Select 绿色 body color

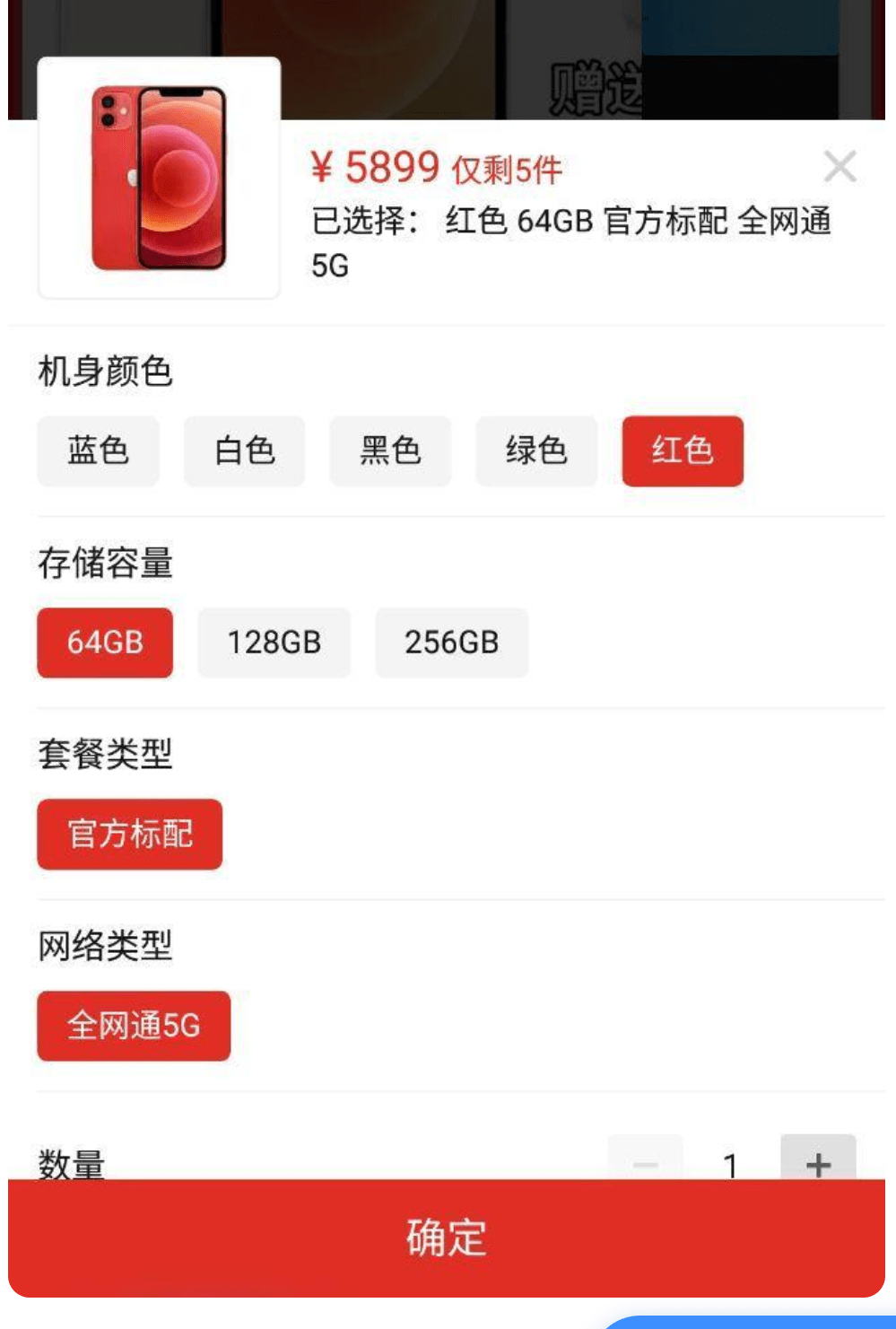[x=536, y=450]
